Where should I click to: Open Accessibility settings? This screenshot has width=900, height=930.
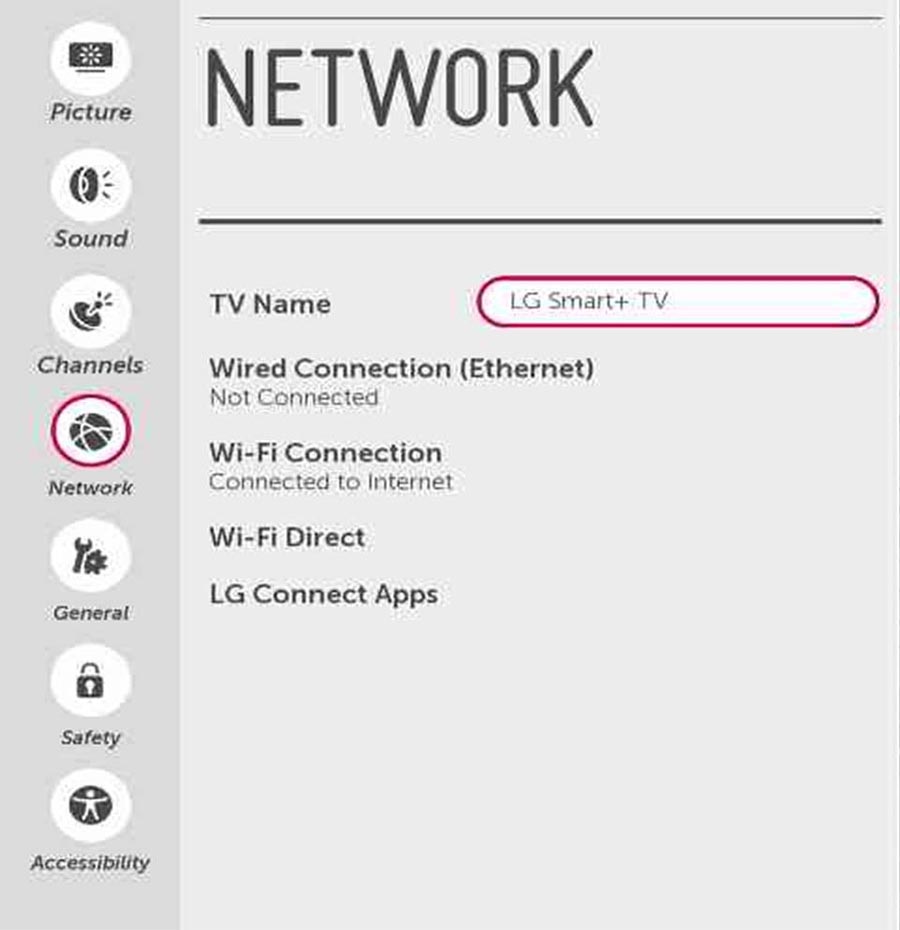[91, 808]
